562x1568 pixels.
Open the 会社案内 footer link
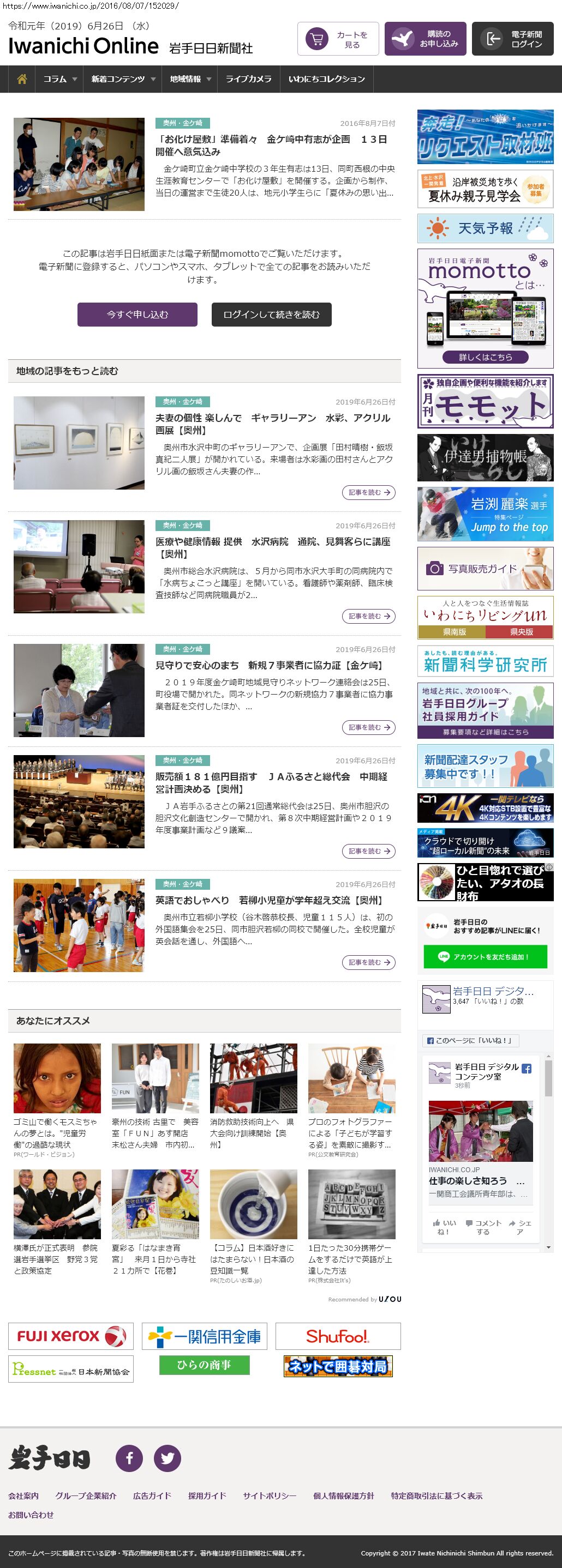click(23, 1495)
